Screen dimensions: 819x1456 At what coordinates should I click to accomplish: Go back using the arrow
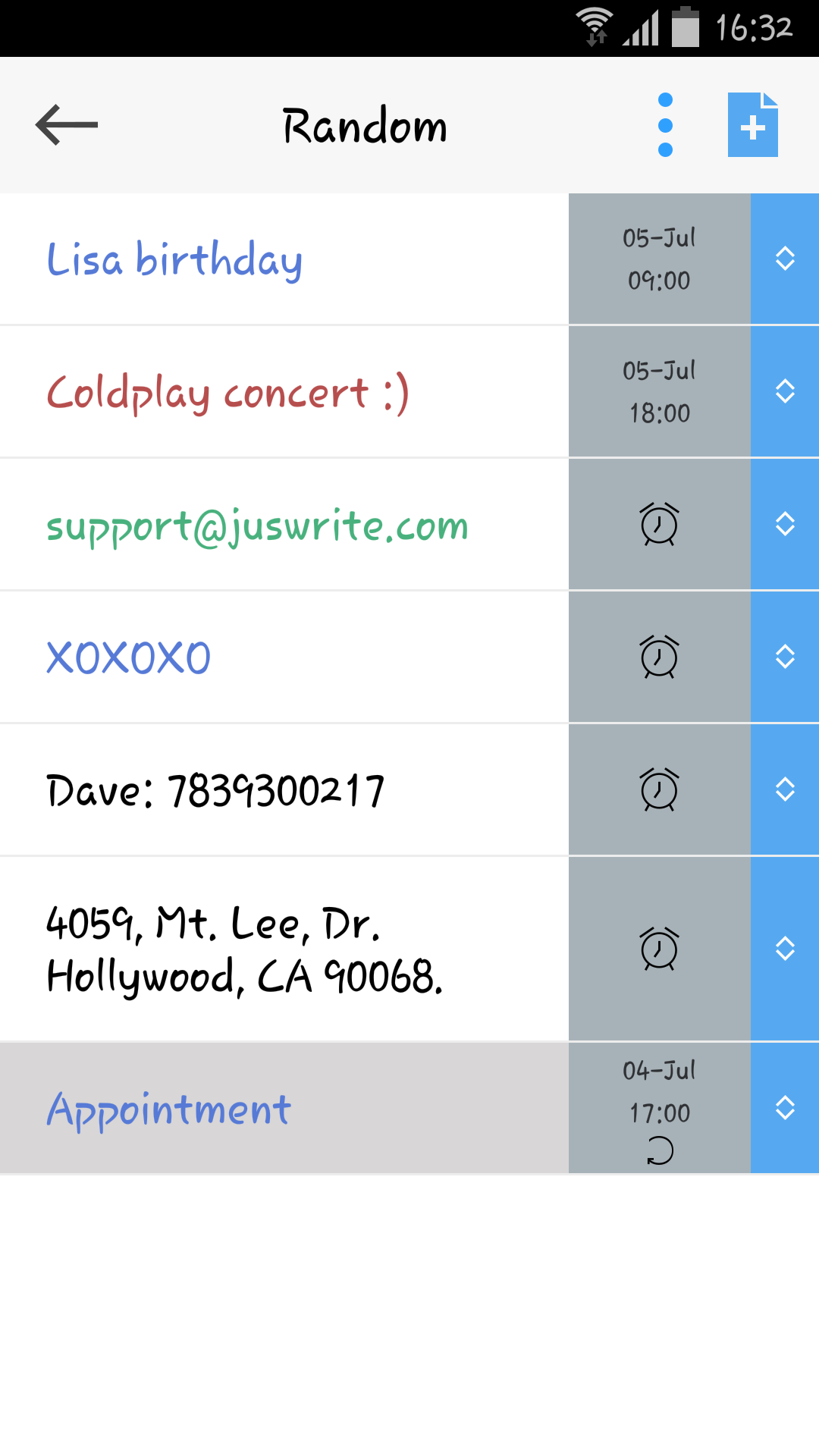(67, 125)
